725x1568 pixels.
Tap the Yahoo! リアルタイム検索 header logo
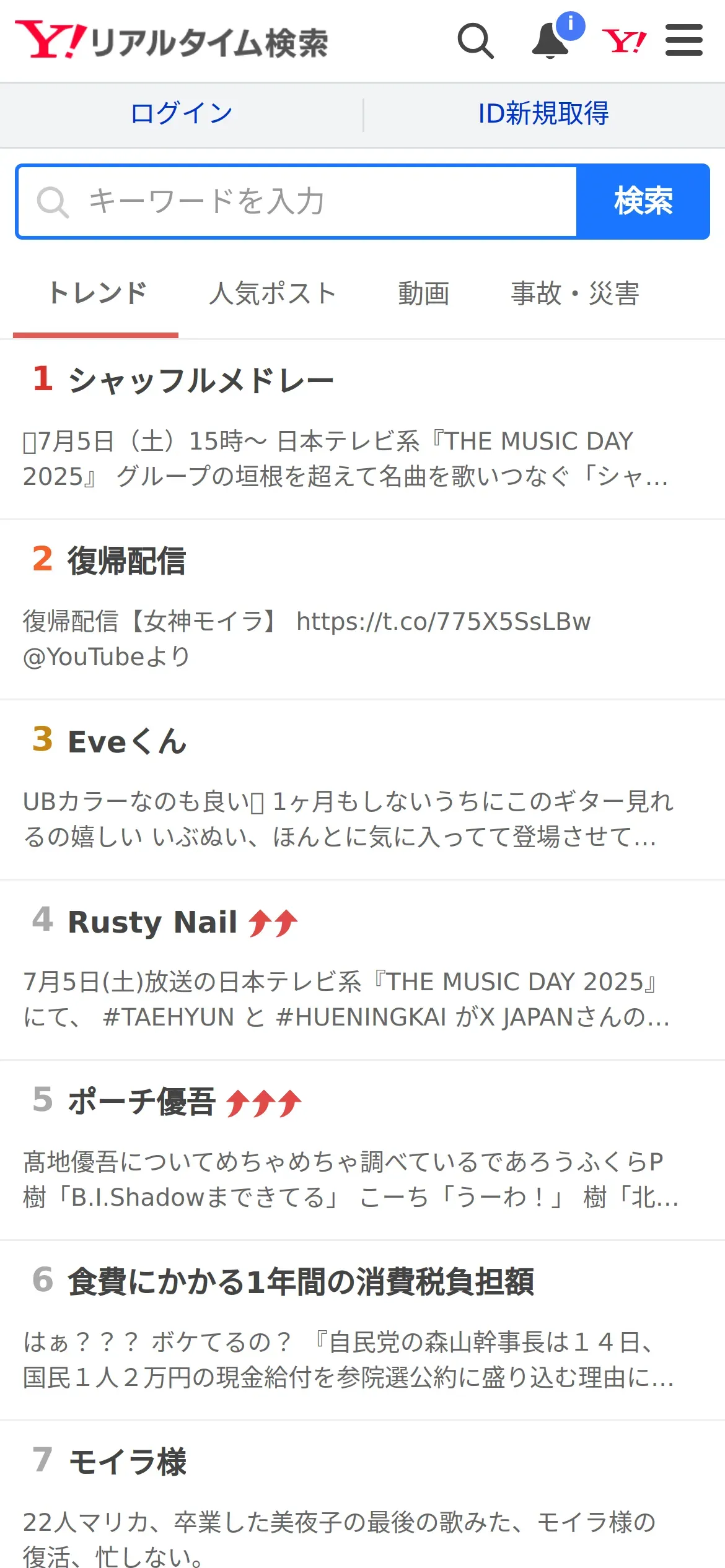click(172, 41)
